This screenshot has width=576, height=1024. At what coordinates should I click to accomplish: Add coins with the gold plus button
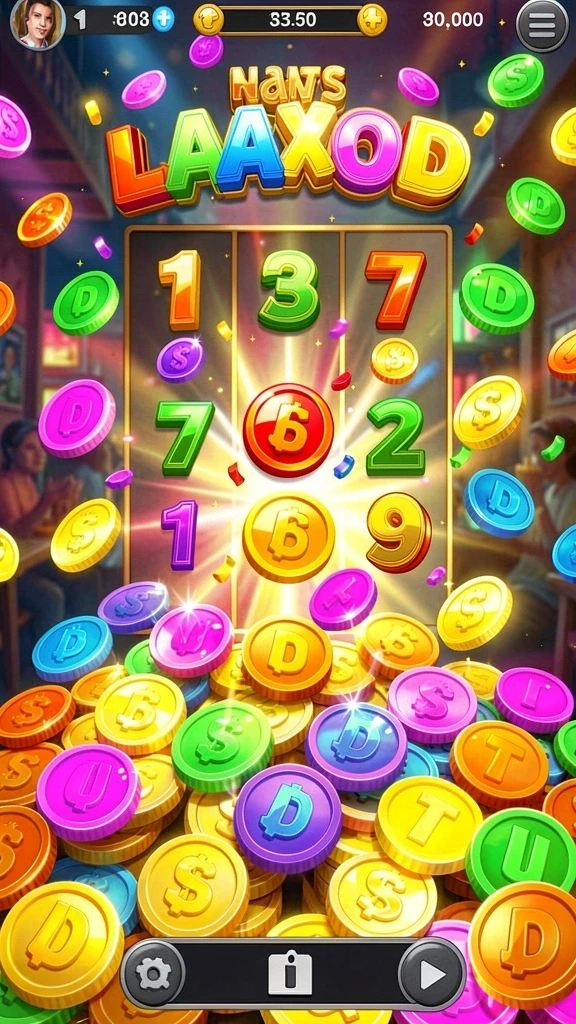coord(372,20)
